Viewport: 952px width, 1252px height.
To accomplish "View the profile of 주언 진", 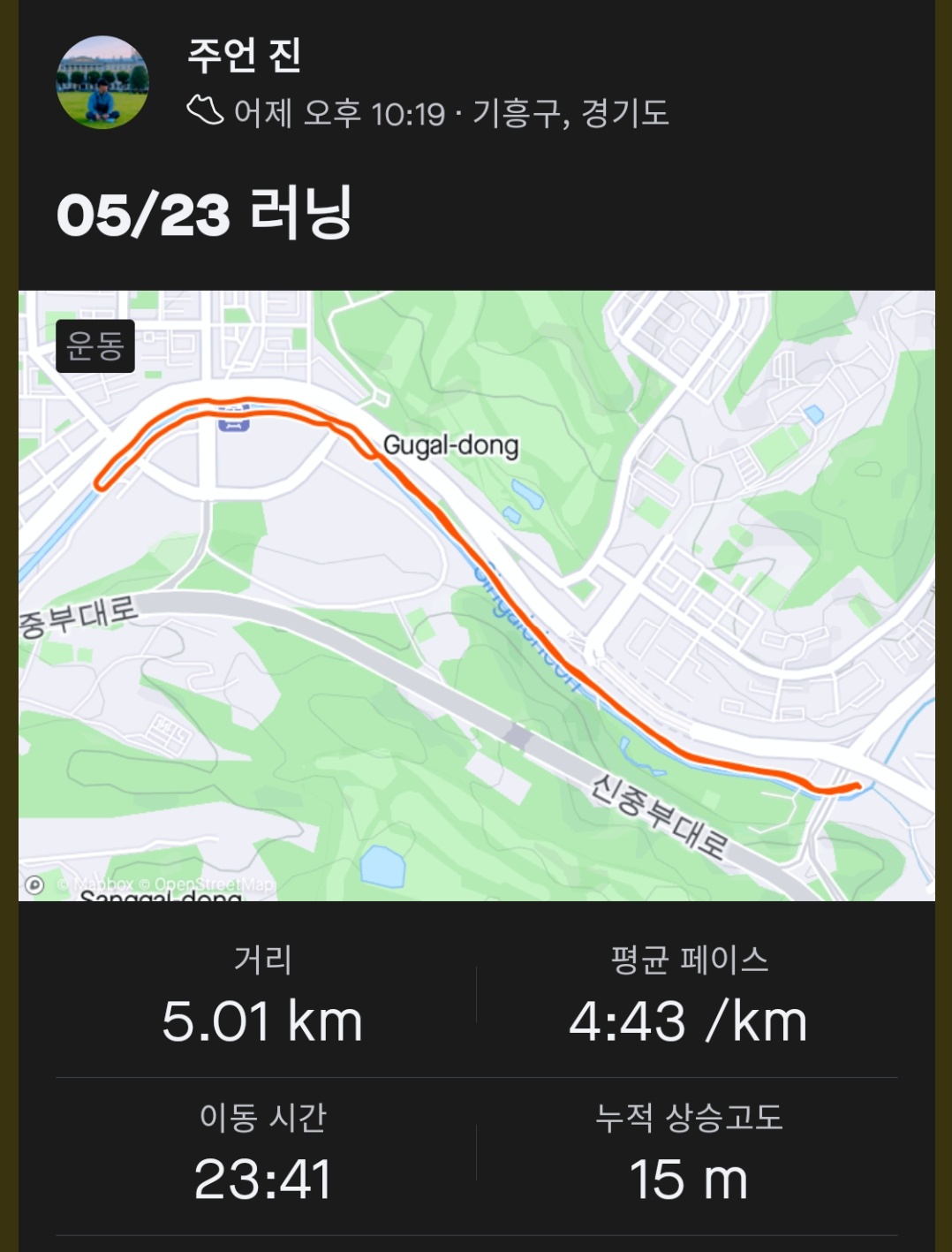I will [245, 55].
